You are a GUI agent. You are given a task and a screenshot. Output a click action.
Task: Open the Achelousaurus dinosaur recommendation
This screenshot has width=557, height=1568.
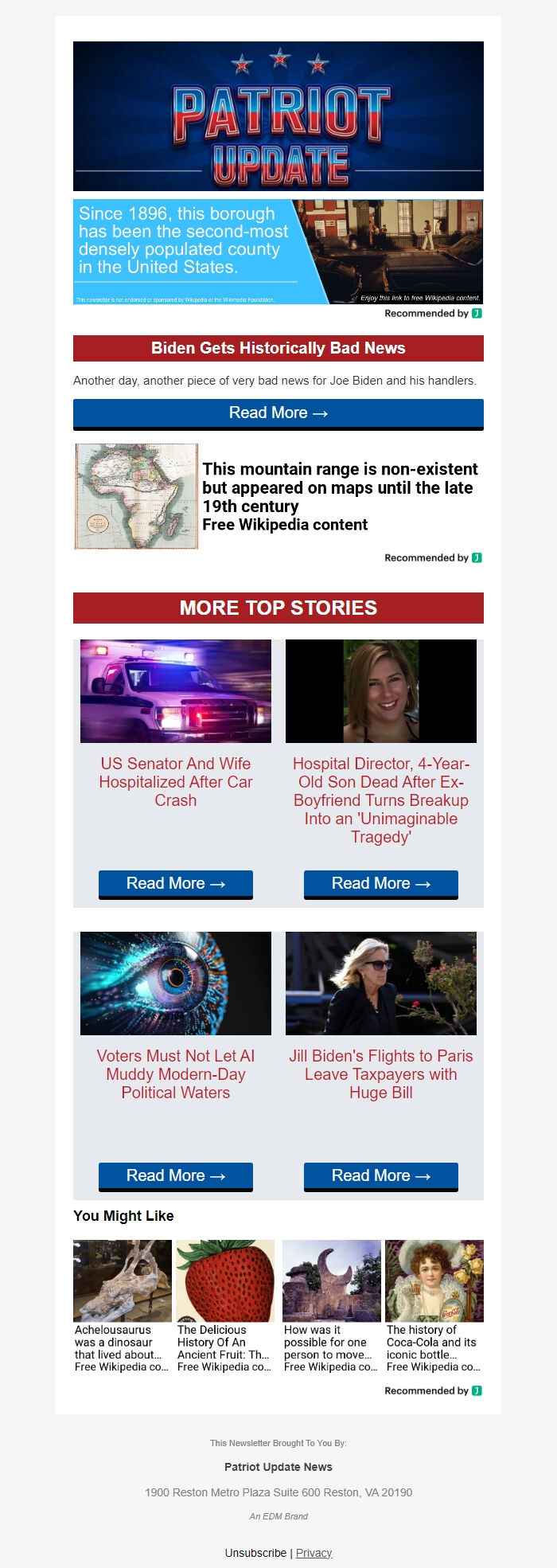point(122,1306)
